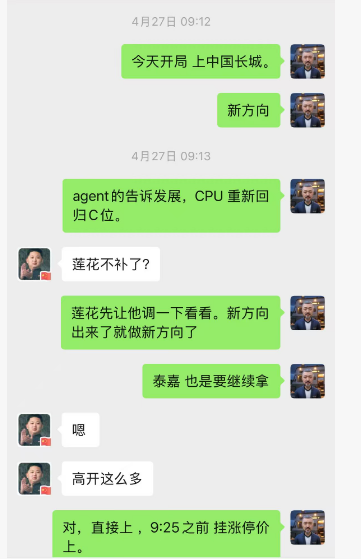The image size is (361, 559).
Task: Tap avatar next to 高开这么多 message
Action: [35, 479]
